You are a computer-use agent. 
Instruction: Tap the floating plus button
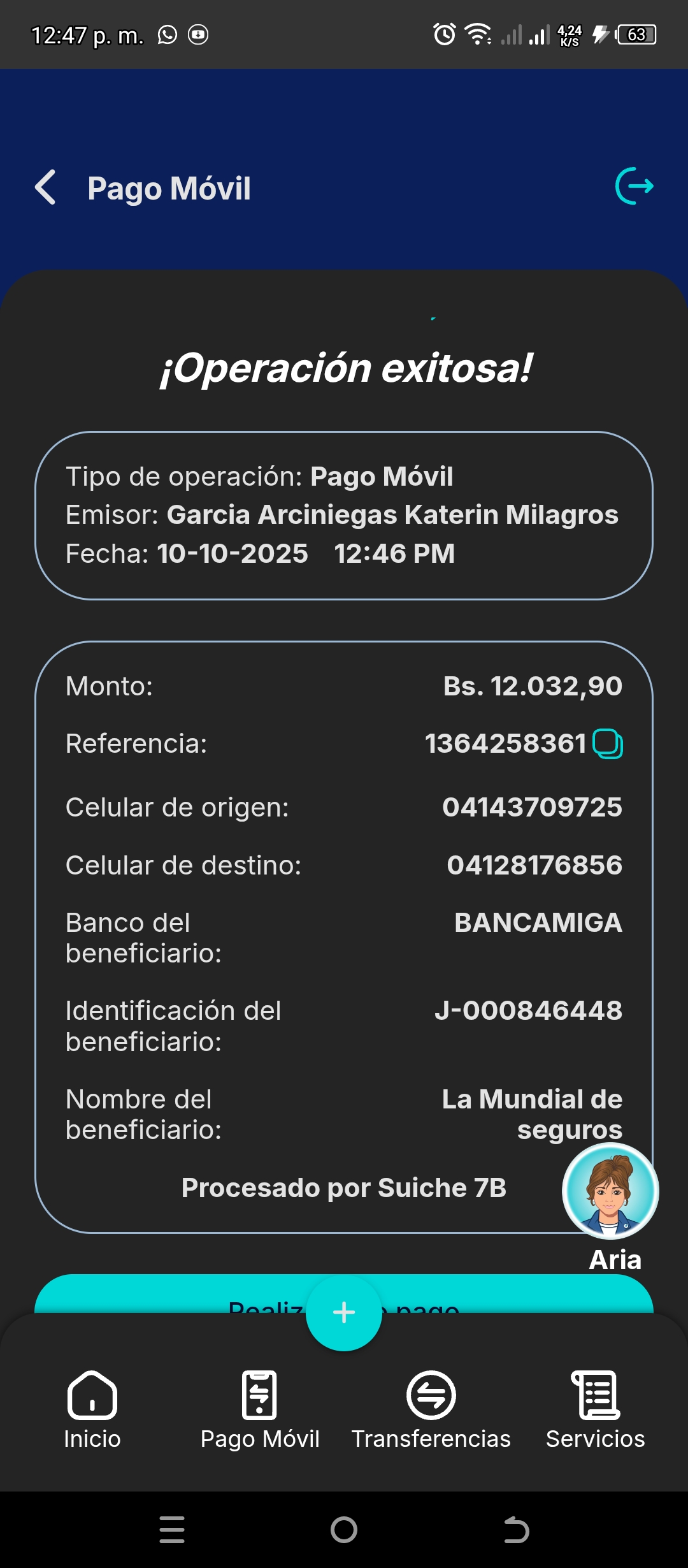pyautogui.click(x=344, y=1312)
